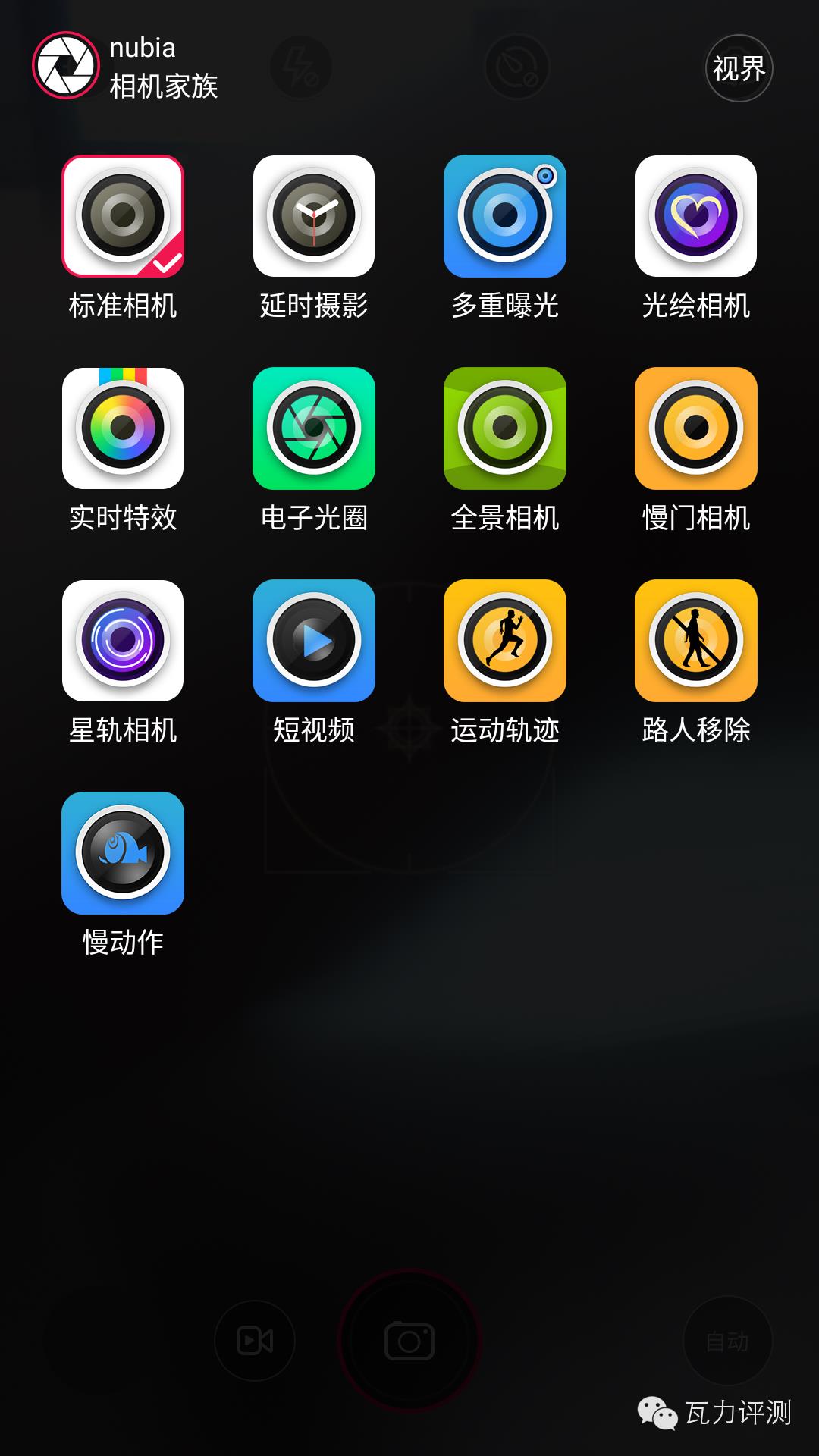Switch to 多重曝光 multi-exposure mode
Viewport: 819px width, 1456px height.
(505, 216)
